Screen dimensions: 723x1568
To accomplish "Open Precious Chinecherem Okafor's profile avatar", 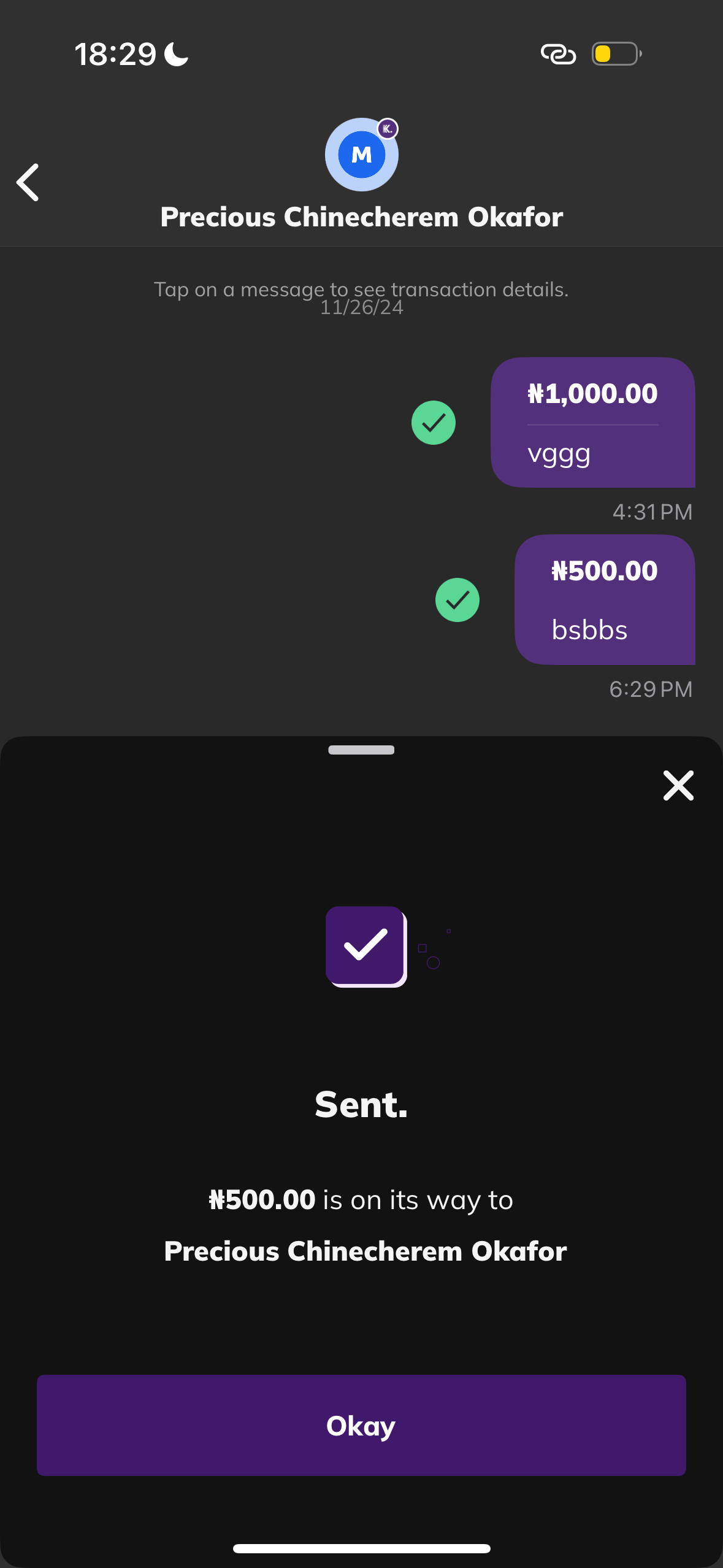I will (x=361, y=155).
